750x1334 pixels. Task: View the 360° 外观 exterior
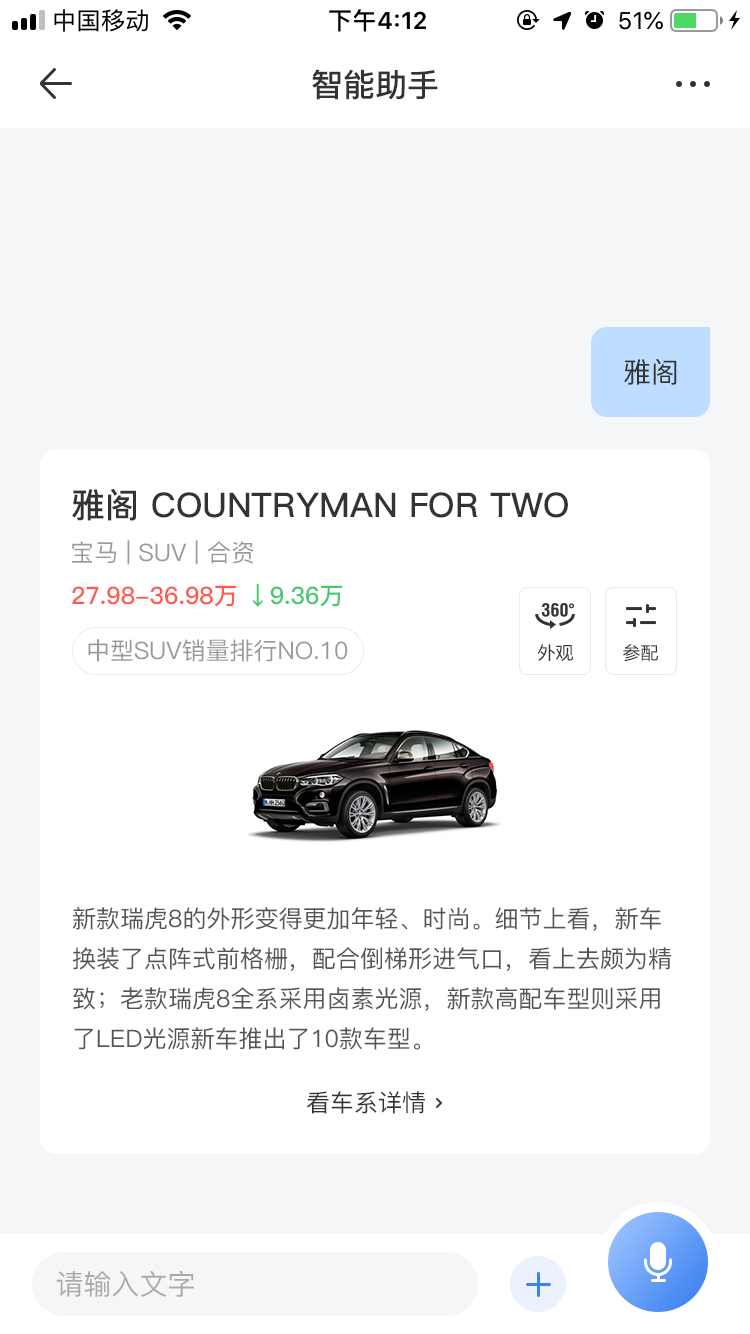click(x=555, y=631)
